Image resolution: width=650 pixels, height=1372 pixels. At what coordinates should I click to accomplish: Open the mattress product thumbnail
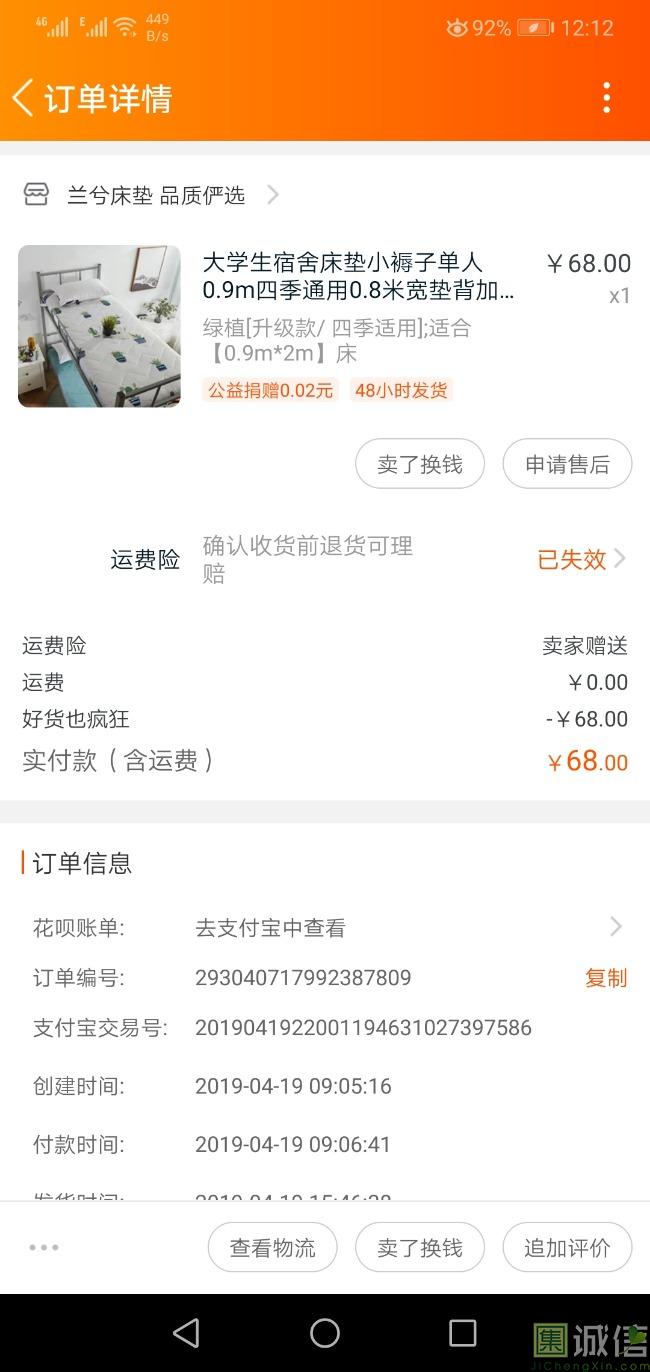(99, 326)
